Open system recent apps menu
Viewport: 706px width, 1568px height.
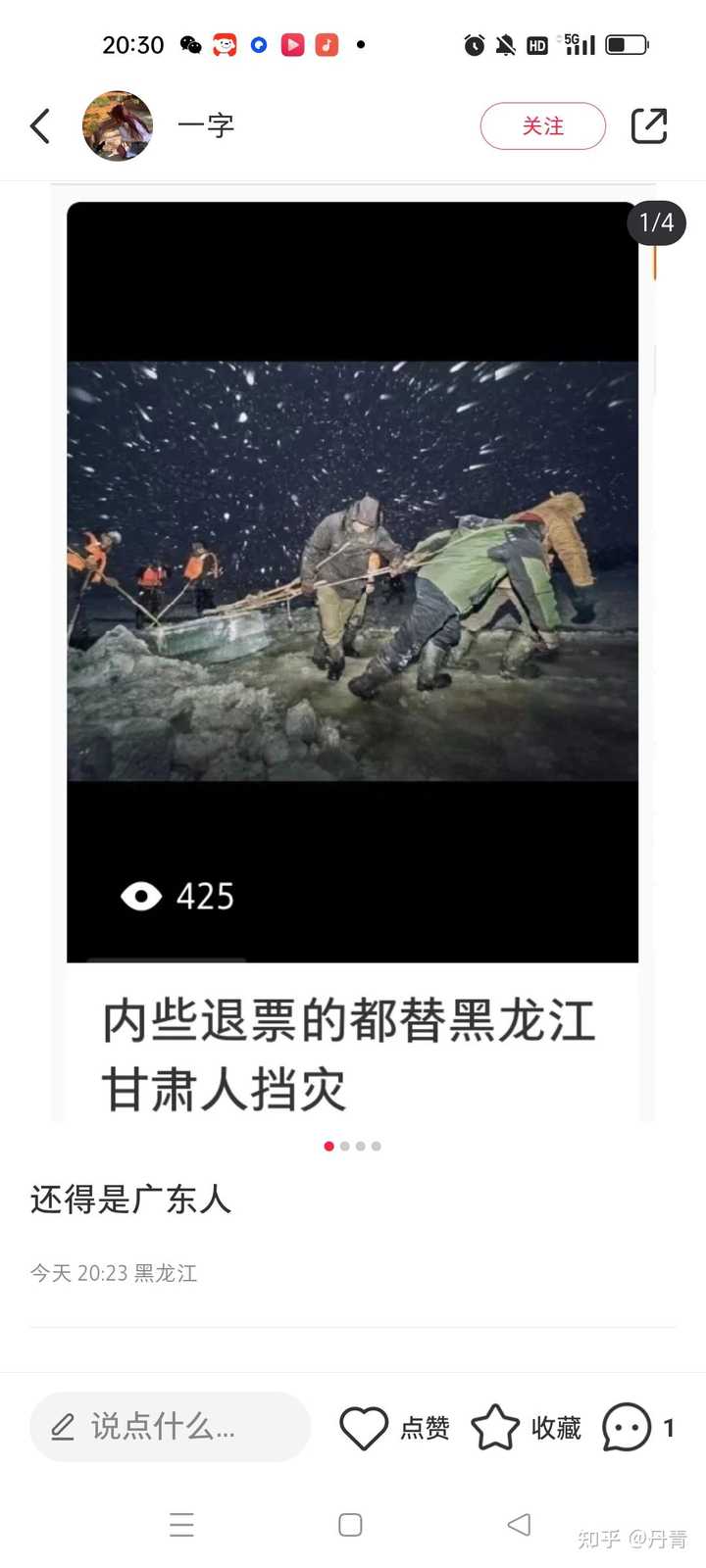pyautogui.click(x=181, y=1525)
